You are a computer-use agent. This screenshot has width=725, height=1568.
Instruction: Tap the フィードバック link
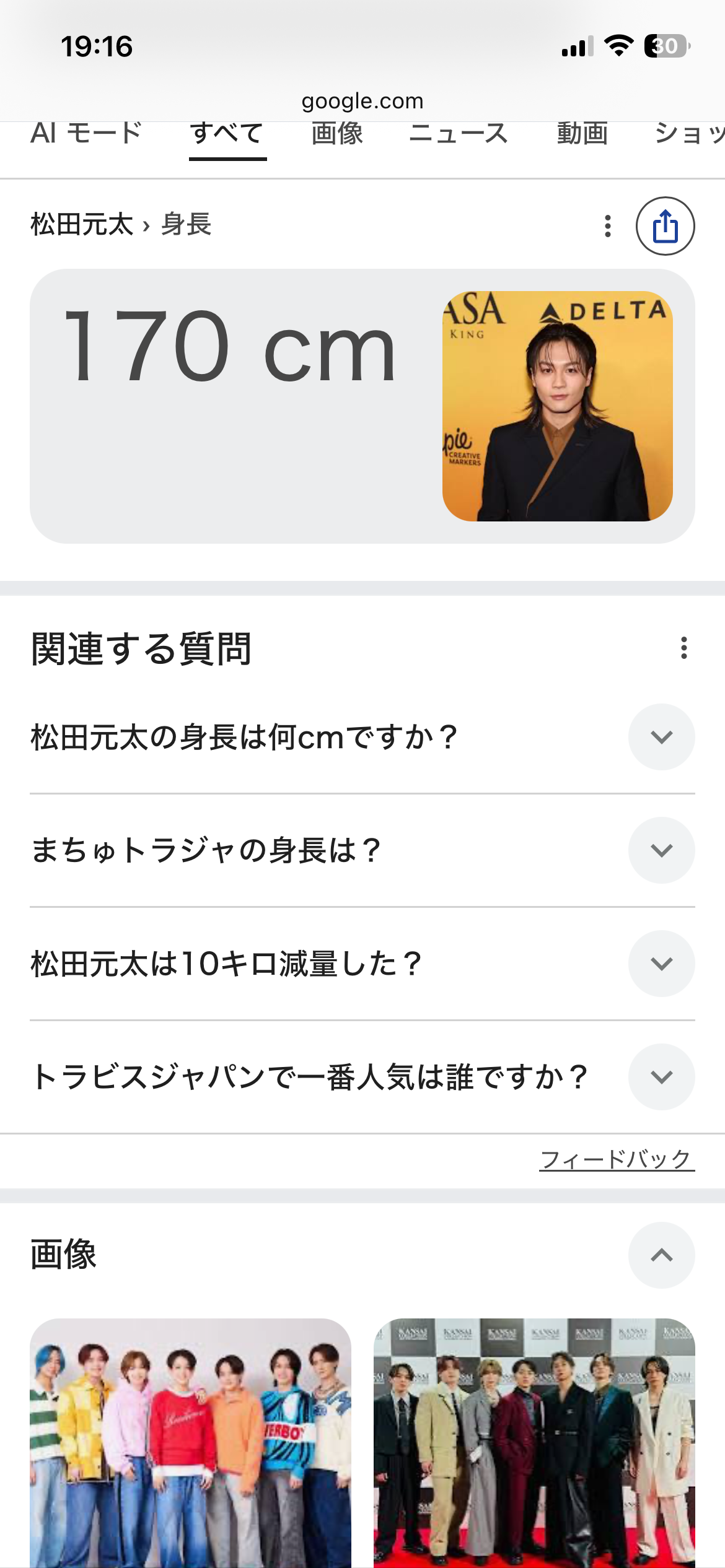616,1159
